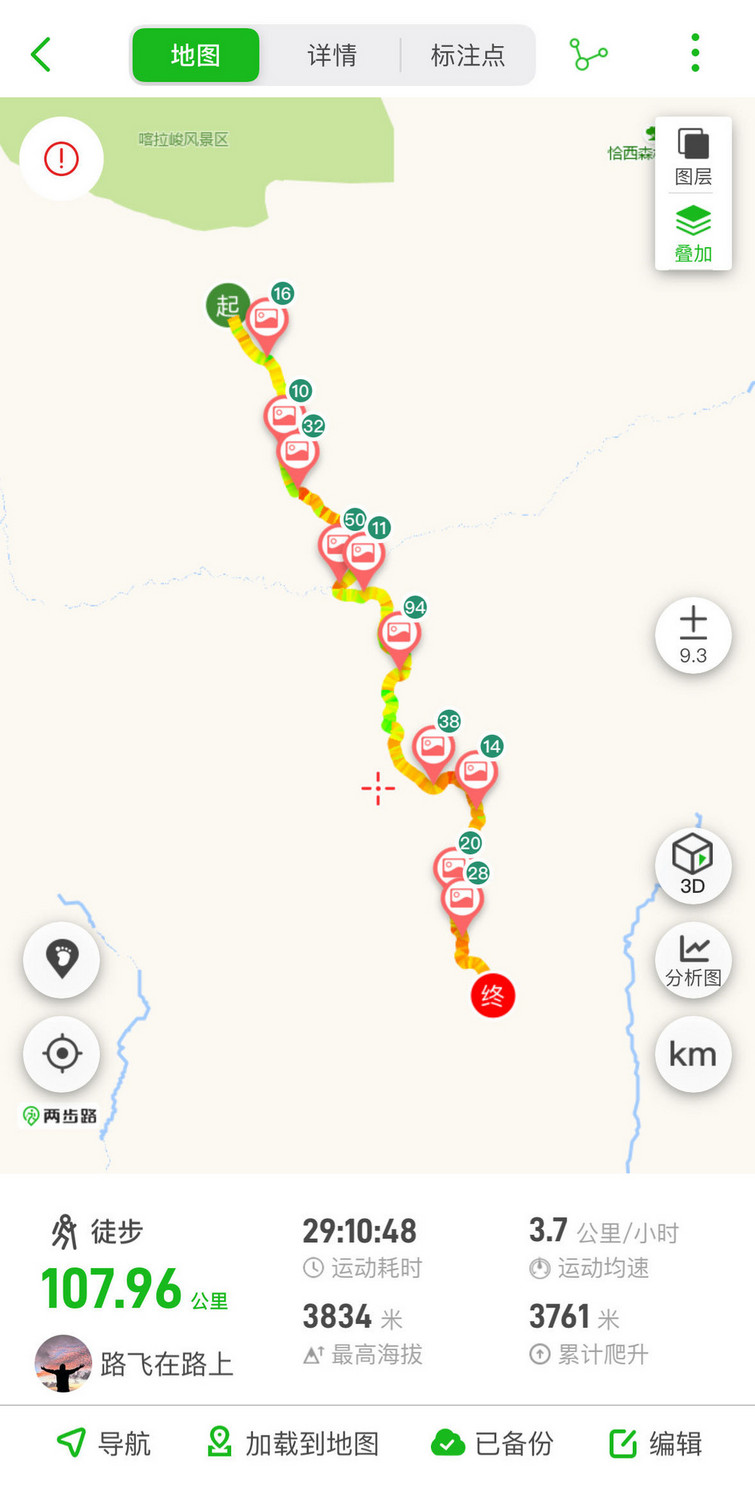Open the photo marker with 94 photos
Screen dimensions: 755x1500
(399, 635)
